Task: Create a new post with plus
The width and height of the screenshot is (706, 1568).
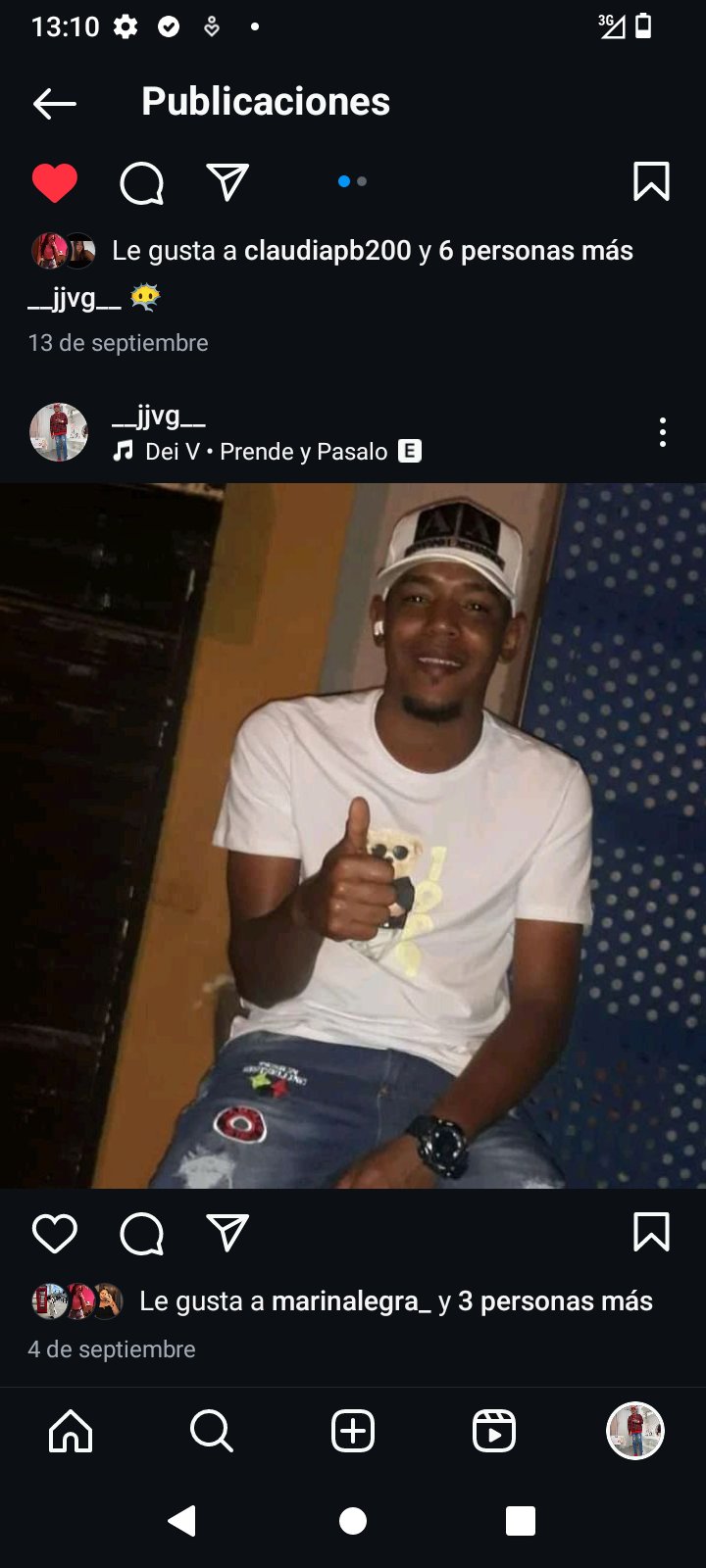Action: click(x=353, y=1431)
